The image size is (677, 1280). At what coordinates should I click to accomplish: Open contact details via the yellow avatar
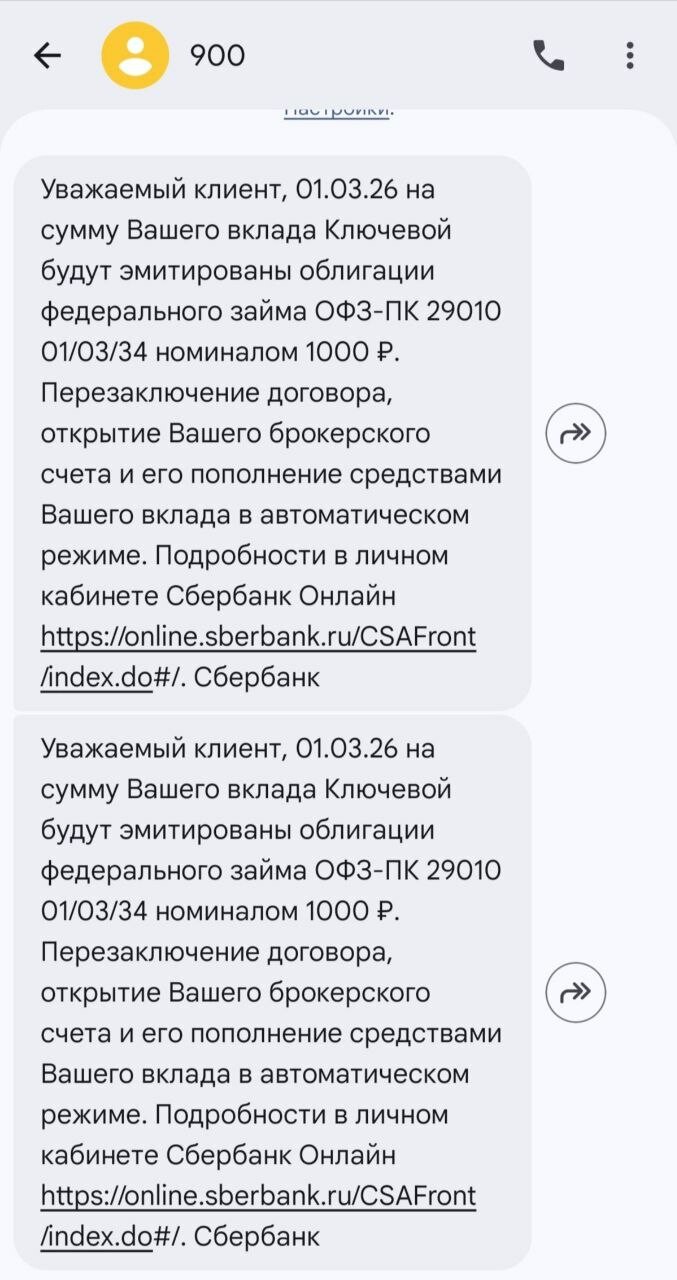[x=135, y=55]
